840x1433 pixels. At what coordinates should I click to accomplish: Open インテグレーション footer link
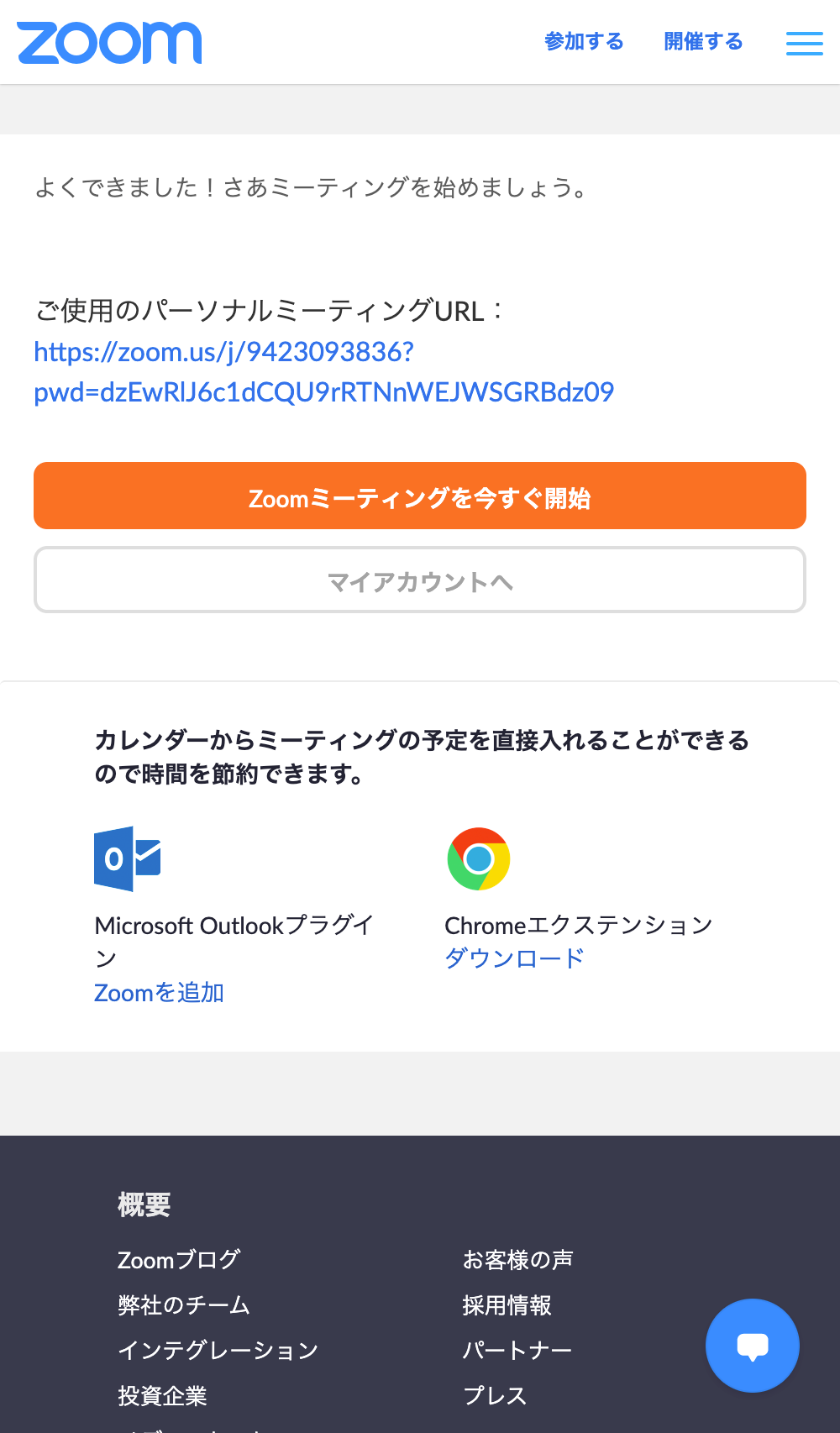pyautogui.click(x=218, y=1350)
